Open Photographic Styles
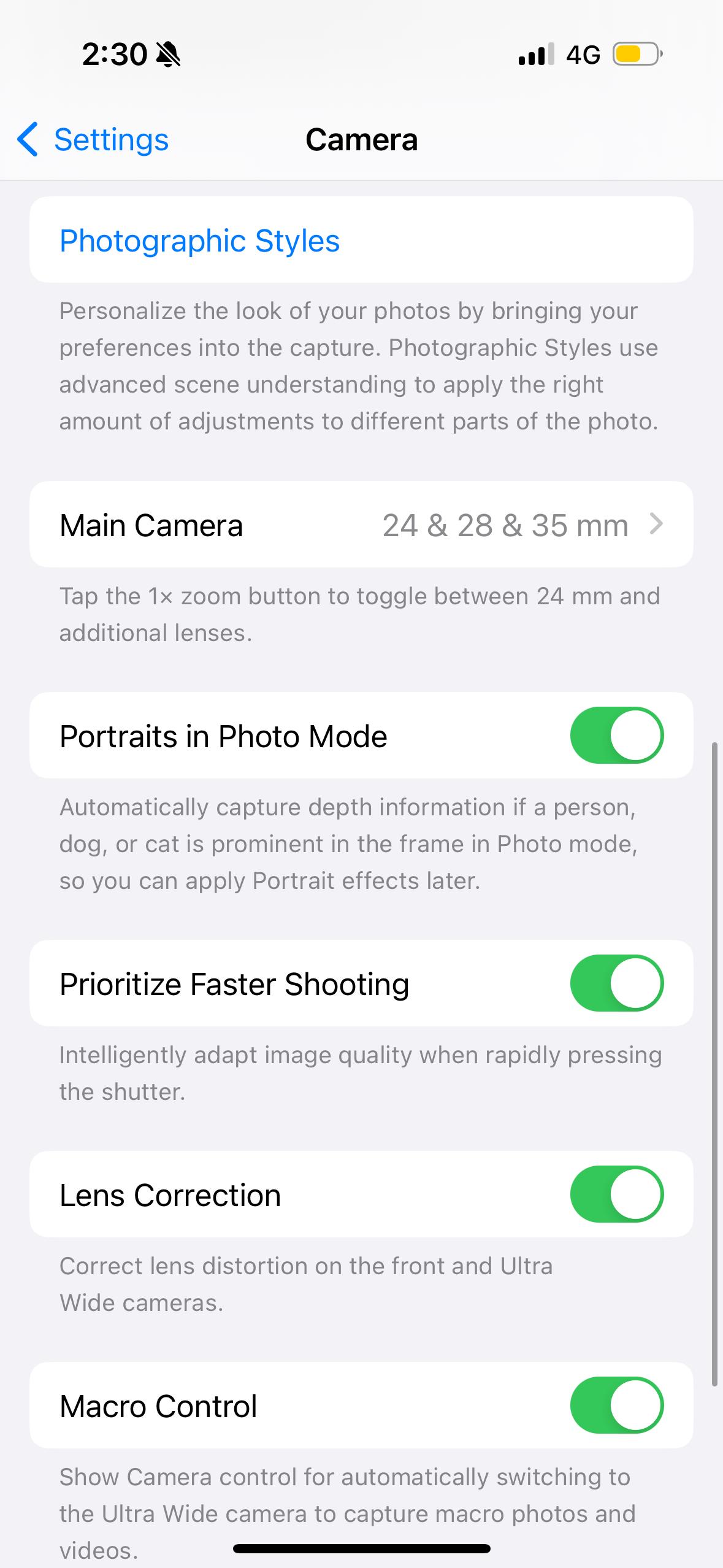The image size is (723, 1568). (199, 240)
